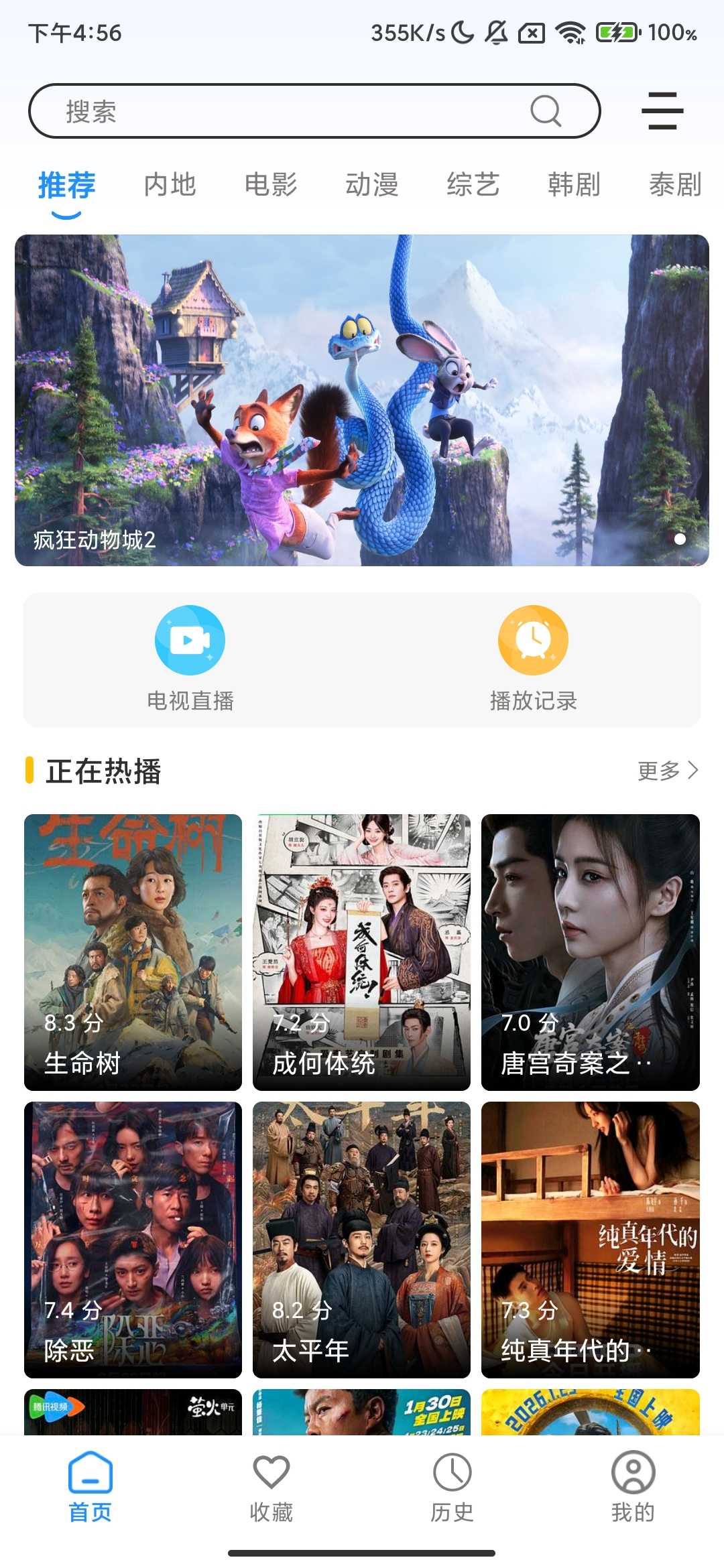724x1568 pixels.
Task: Open the three-line menu icon
Action: click(x=662, y=111)
